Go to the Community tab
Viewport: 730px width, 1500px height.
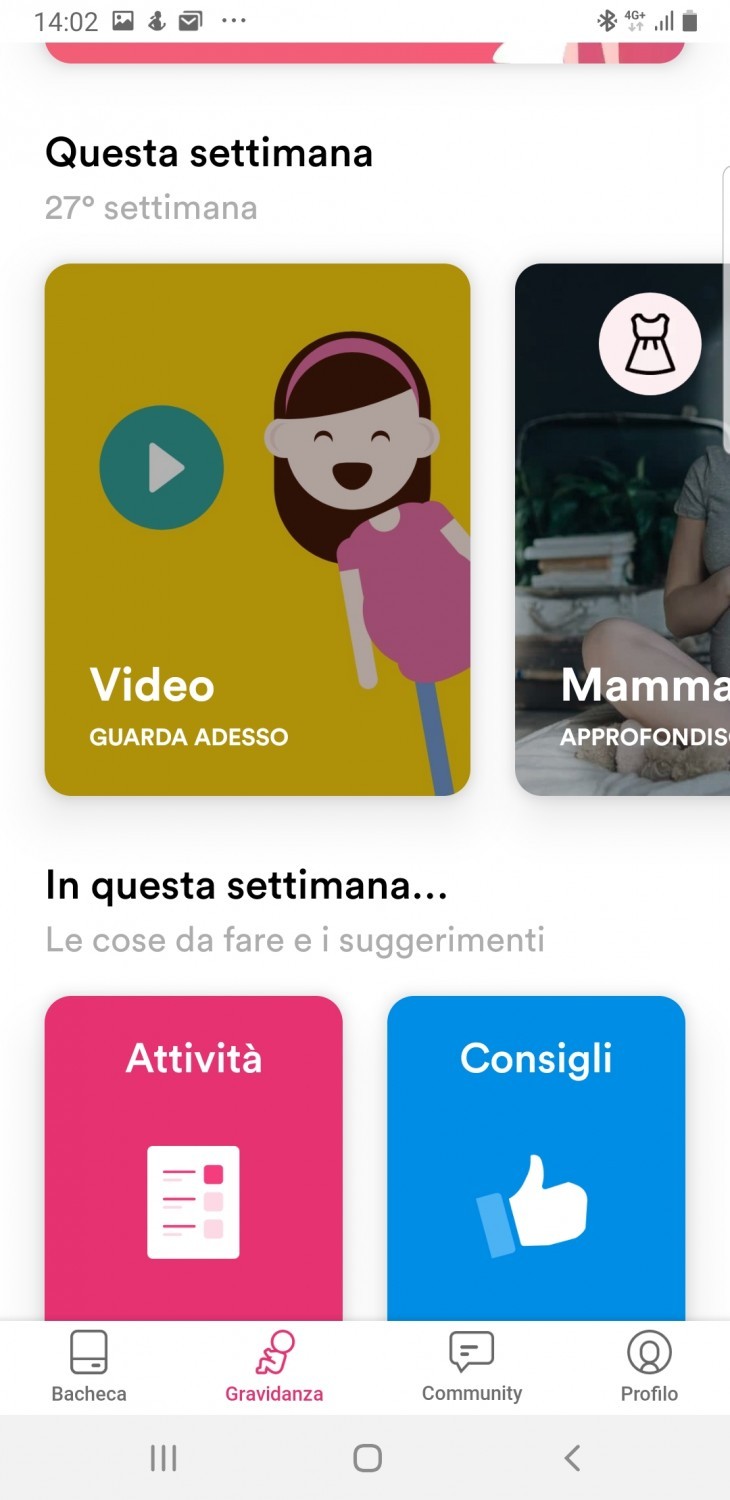[x=472, y=1367]
